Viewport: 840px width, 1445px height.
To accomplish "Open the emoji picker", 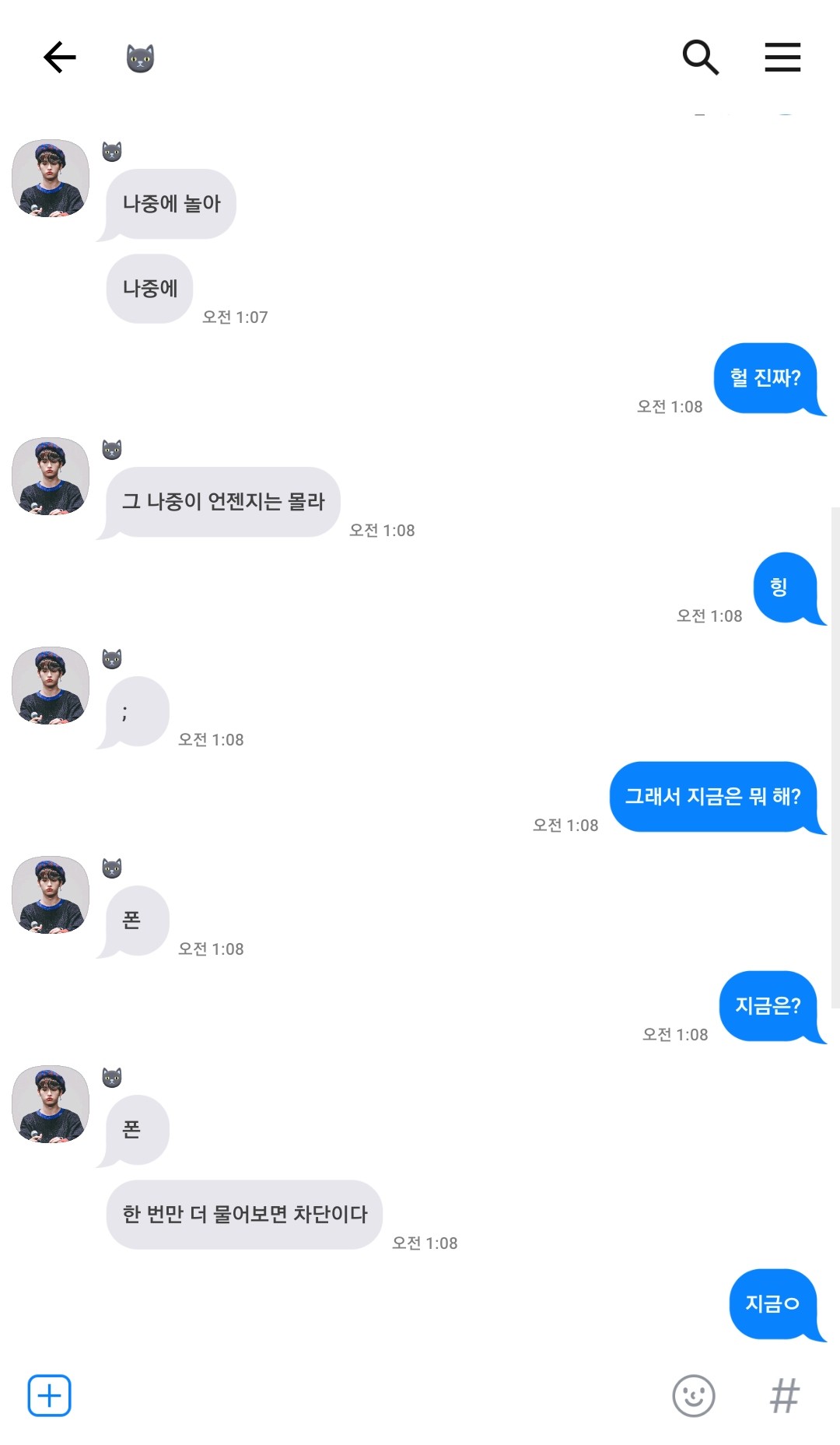I will pos(693,1395).
